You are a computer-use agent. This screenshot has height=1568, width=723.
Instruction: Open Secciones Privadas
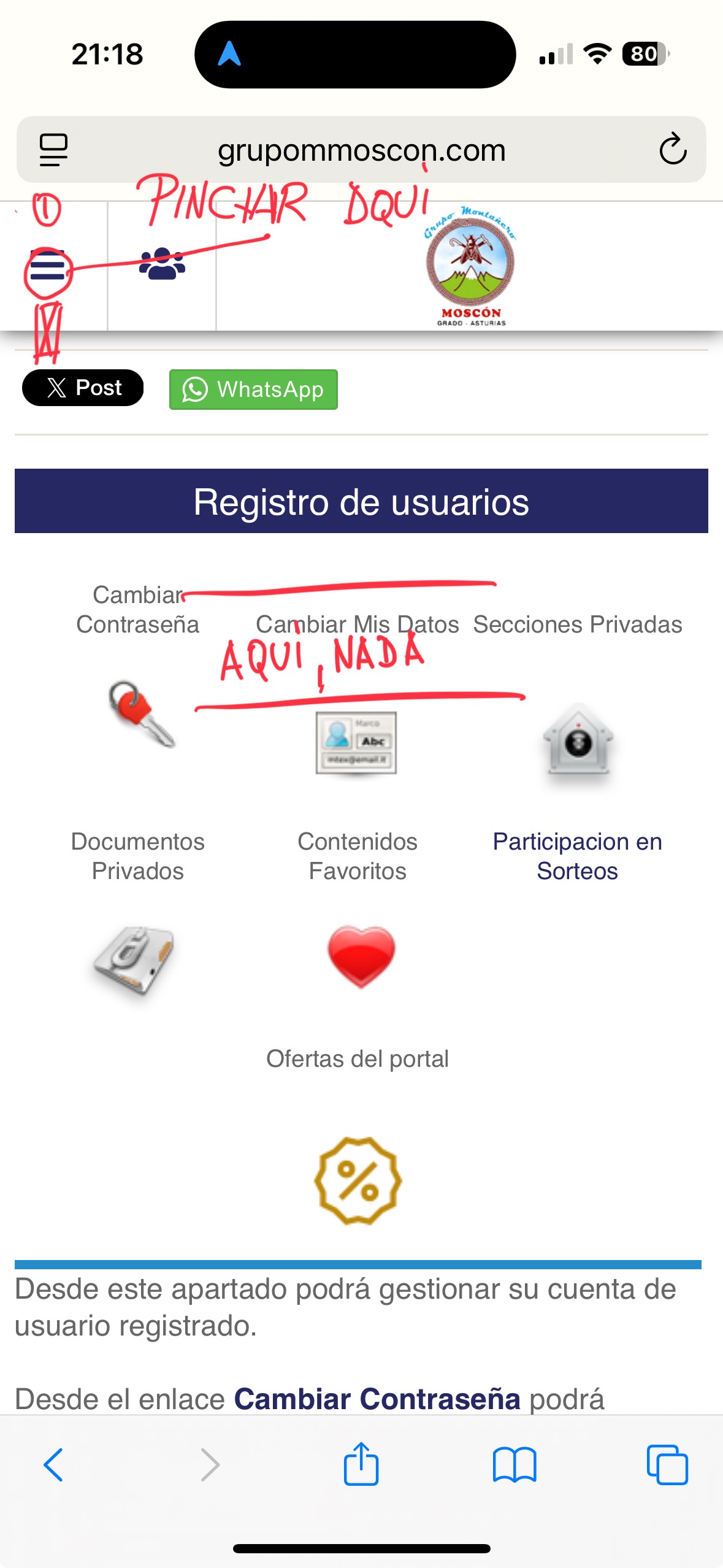pos(577,739)
